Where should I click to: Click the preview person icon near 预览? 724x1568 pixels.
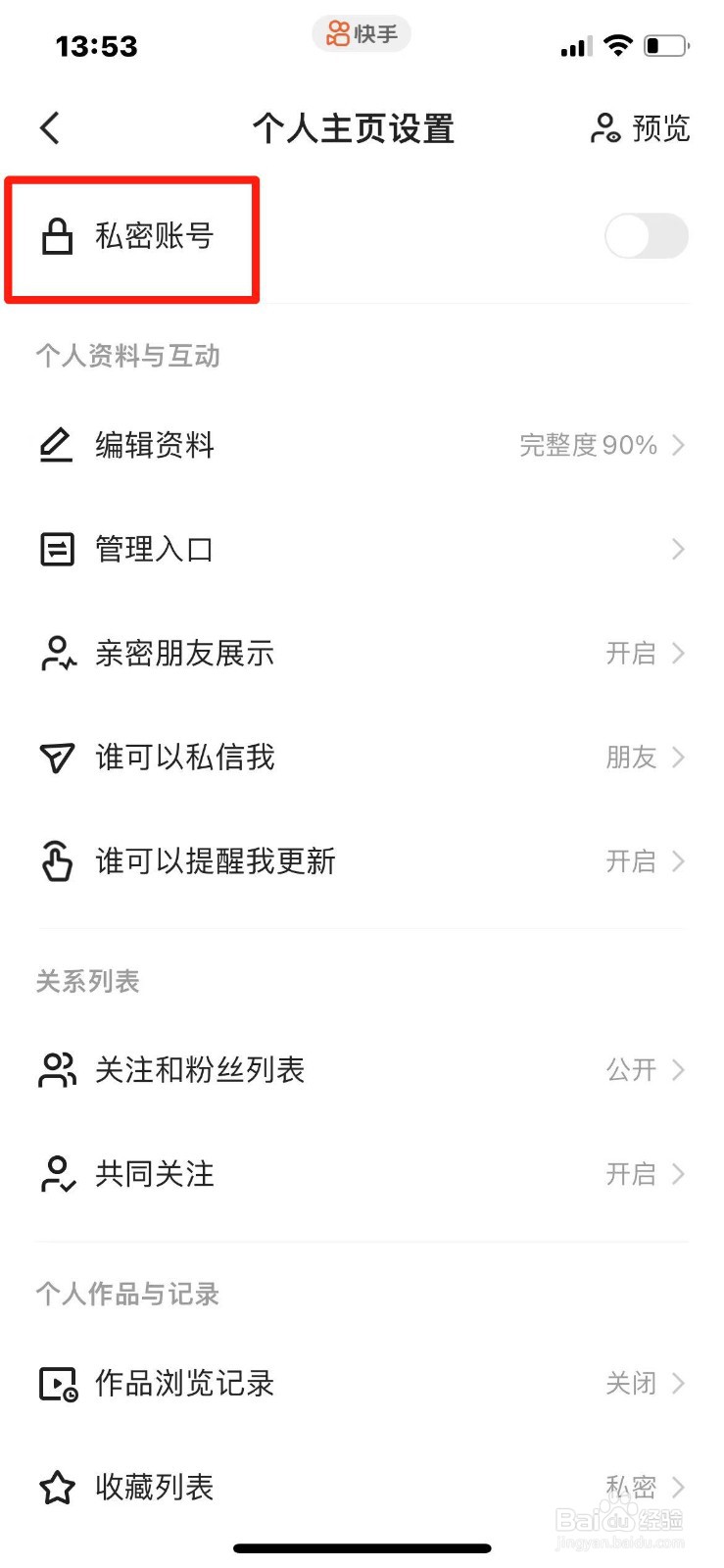pos(606,127)
